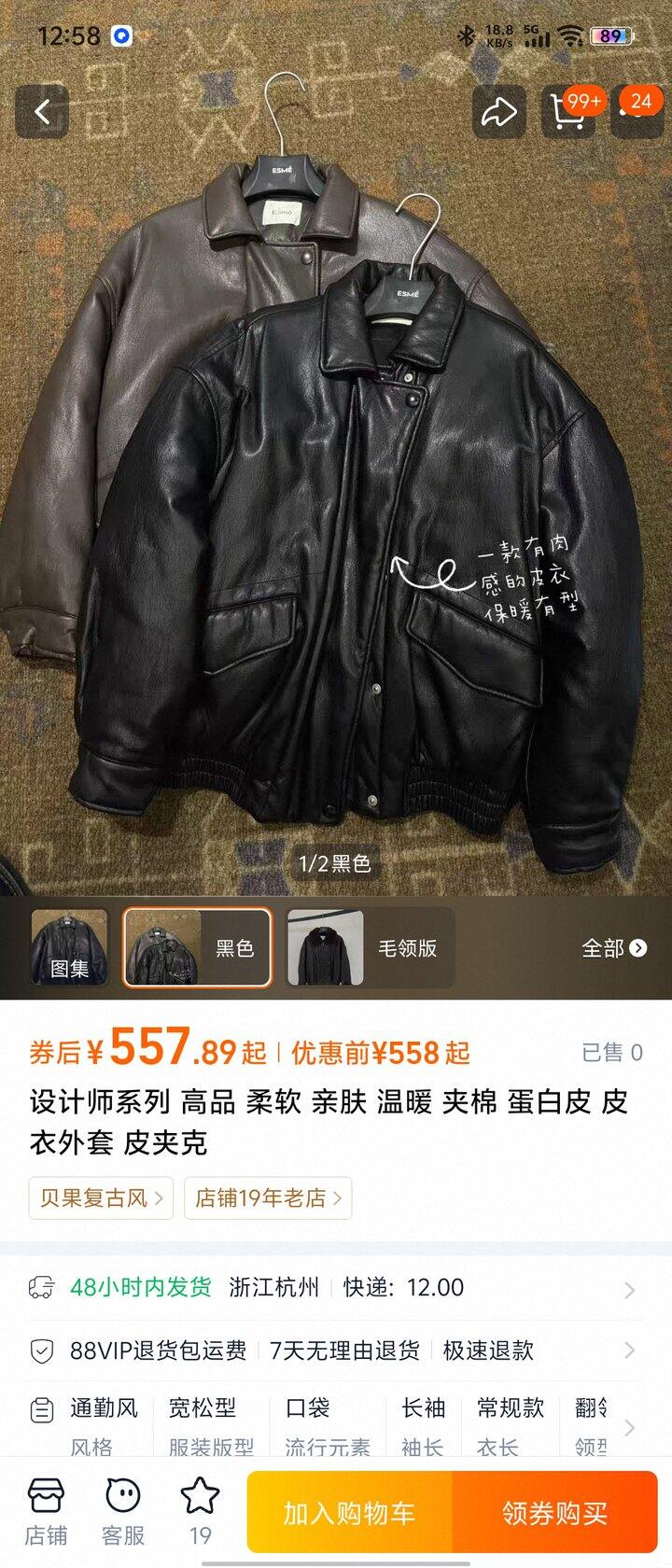Favorite this item with the star icon
Screen dimensions: 672x1568
click(200, 1512)
